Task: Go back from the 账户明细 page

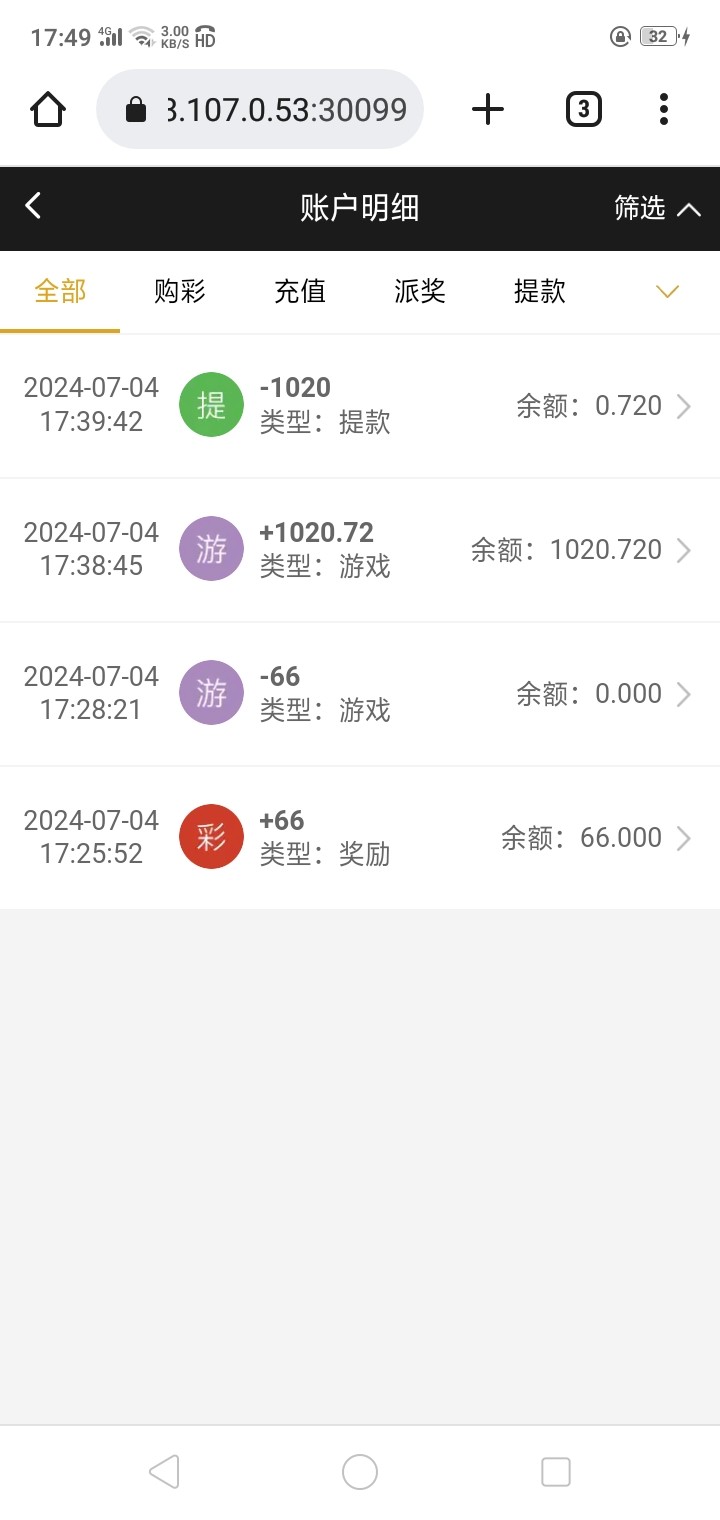Action: [33, 207]
